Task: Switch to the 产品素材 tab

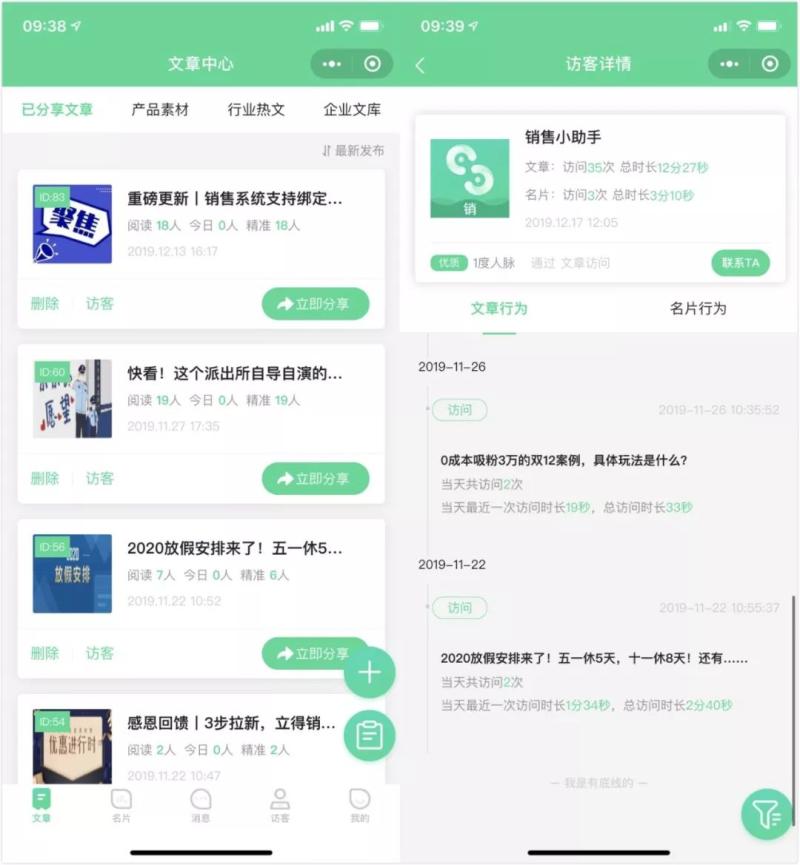Action: 160,110
